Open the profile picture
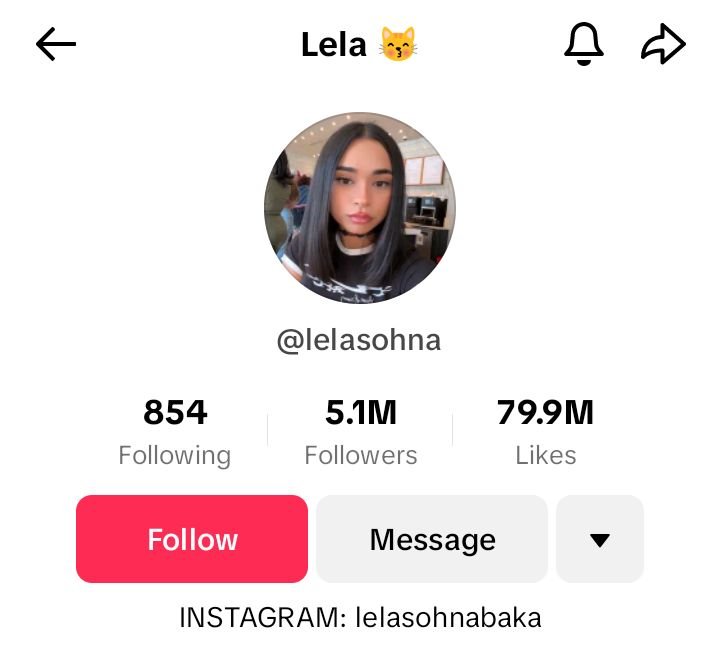The image size is (720, 647). pos(359,208)
